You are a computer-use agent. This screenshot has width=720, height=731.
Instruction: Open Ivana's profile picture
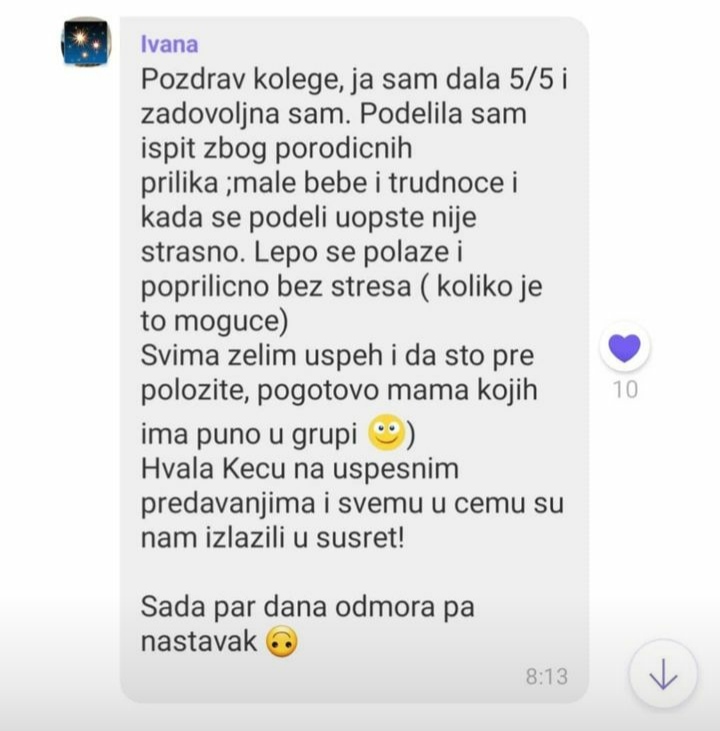click(86, 43)
